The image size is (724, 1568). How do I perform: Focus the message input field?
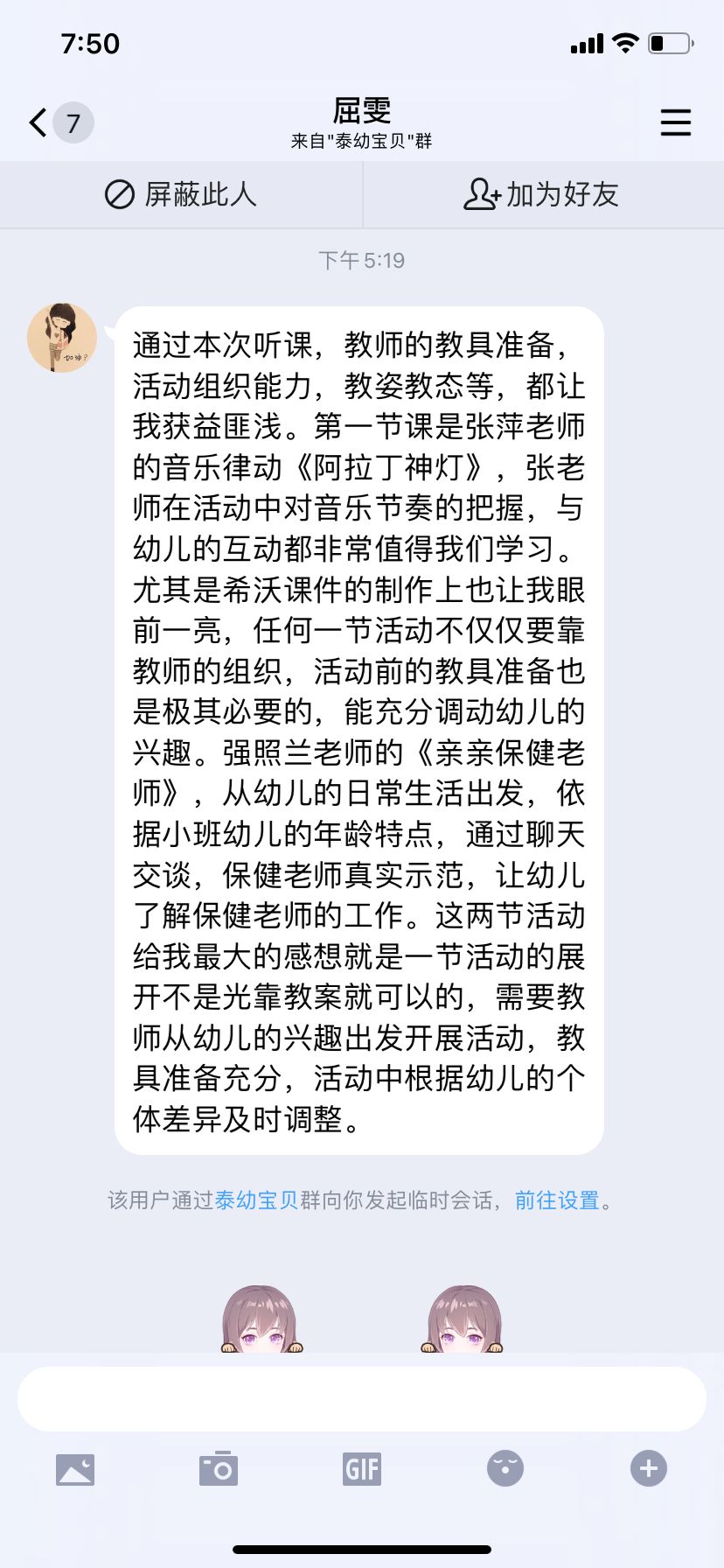(362, 1398)
